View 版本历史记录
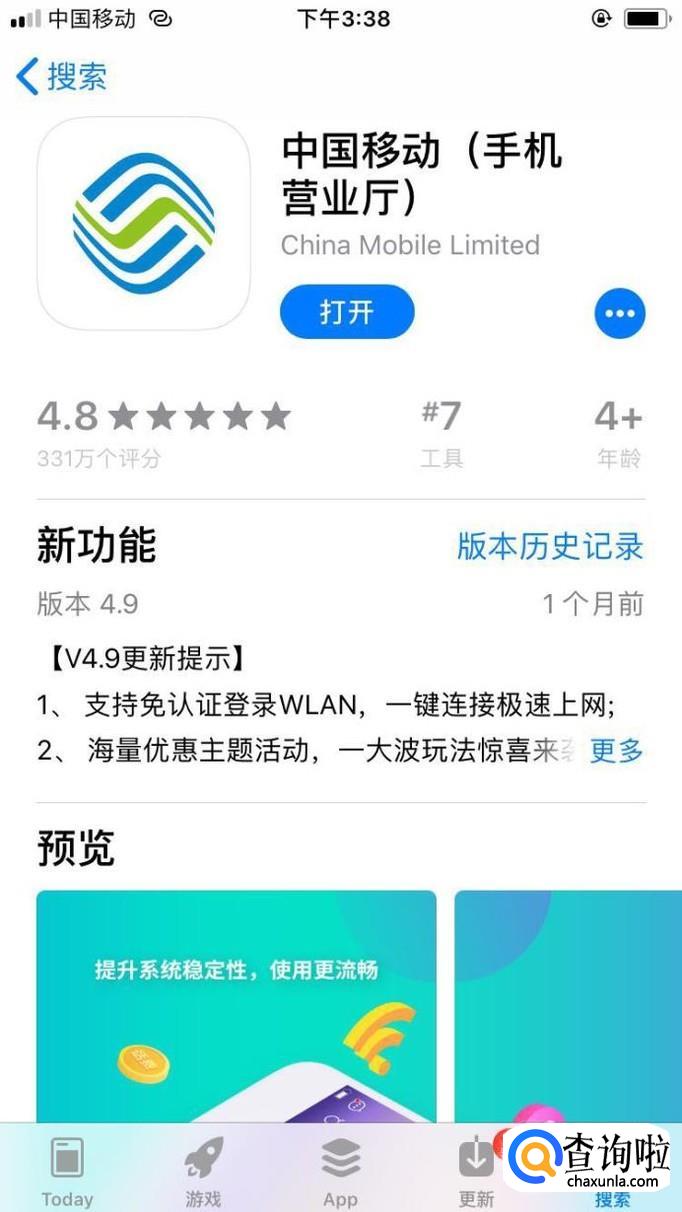This screenshot has width=682, height=1212. 550,546
